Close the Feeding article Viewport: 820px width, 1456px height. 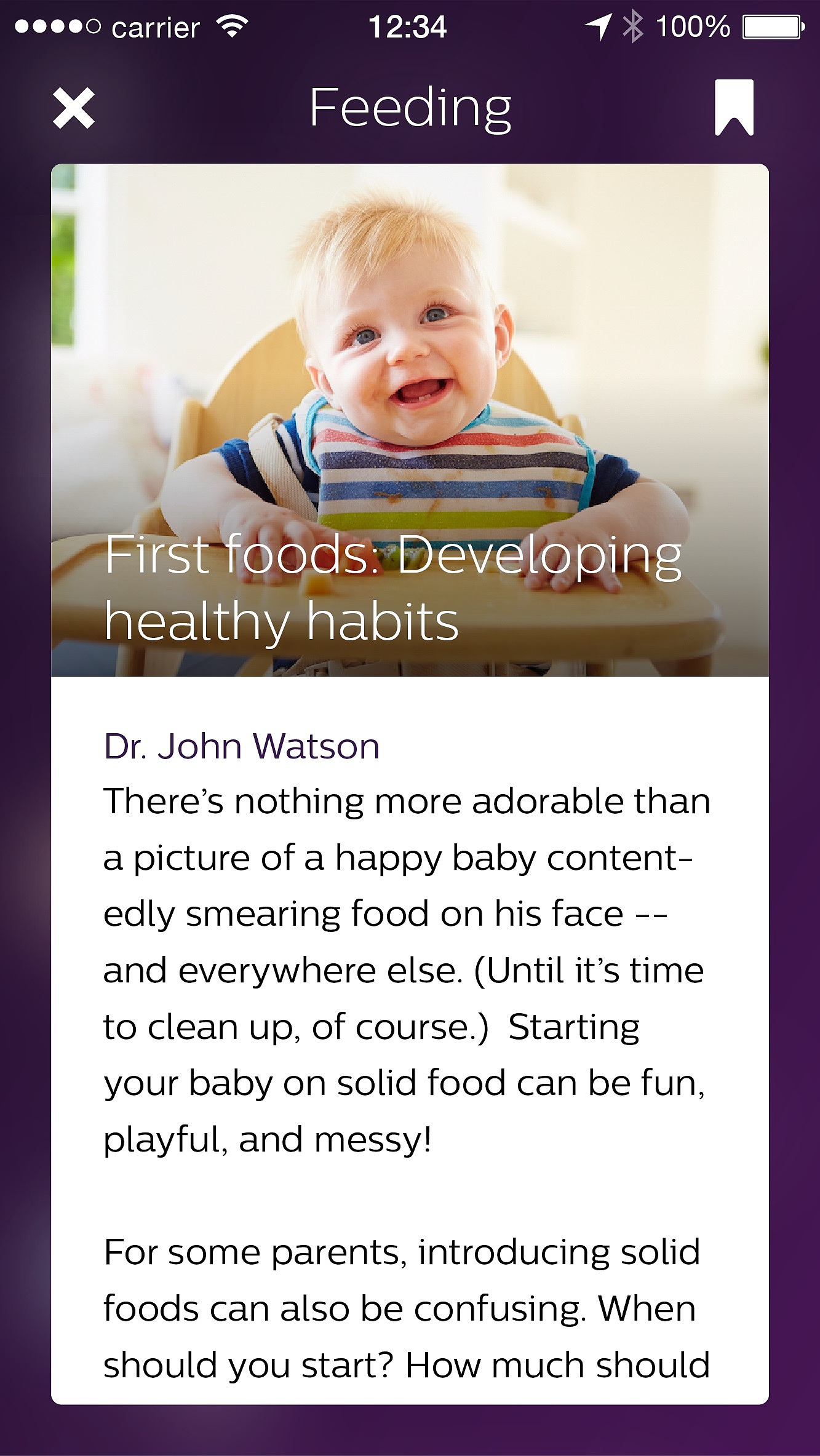click(74, 108)
